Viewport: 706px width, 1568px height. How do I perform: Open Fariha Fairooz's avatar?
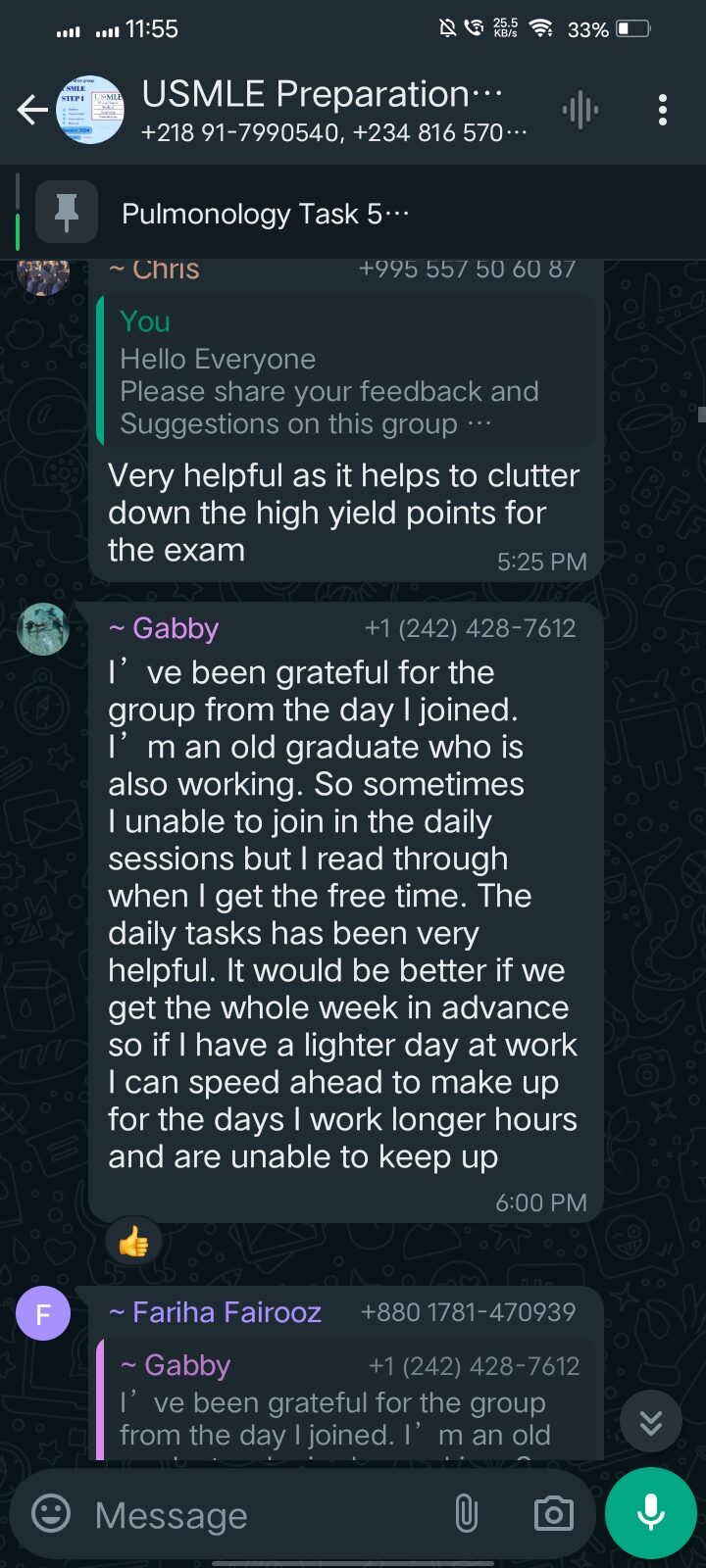pos(43,1313)
